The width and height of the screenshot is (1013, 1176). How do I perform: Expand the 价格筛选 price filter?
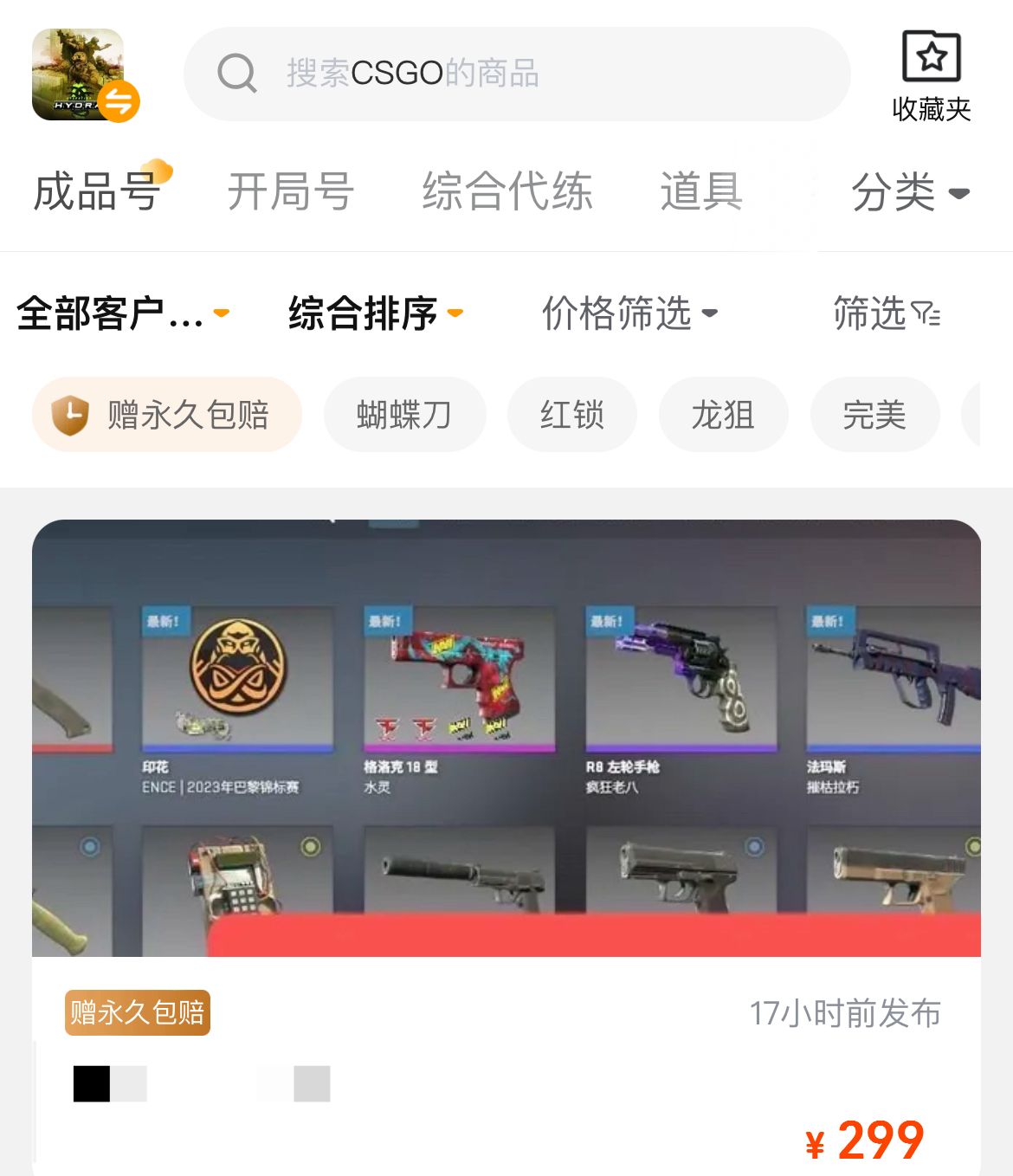pyautogui.click(x=629, y=313)
